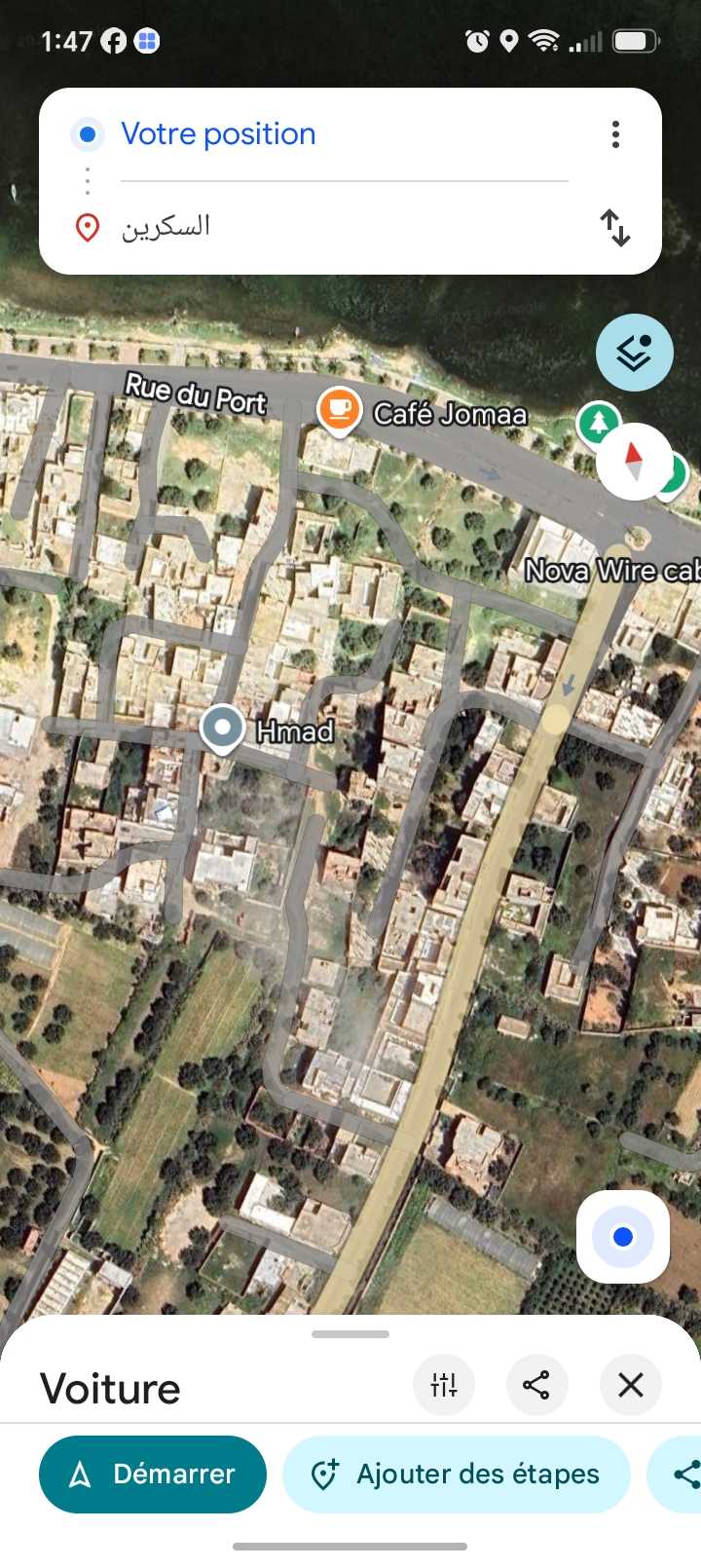Select the Hmad place marker
The image size is (701, 1568).
click(222, 728)
